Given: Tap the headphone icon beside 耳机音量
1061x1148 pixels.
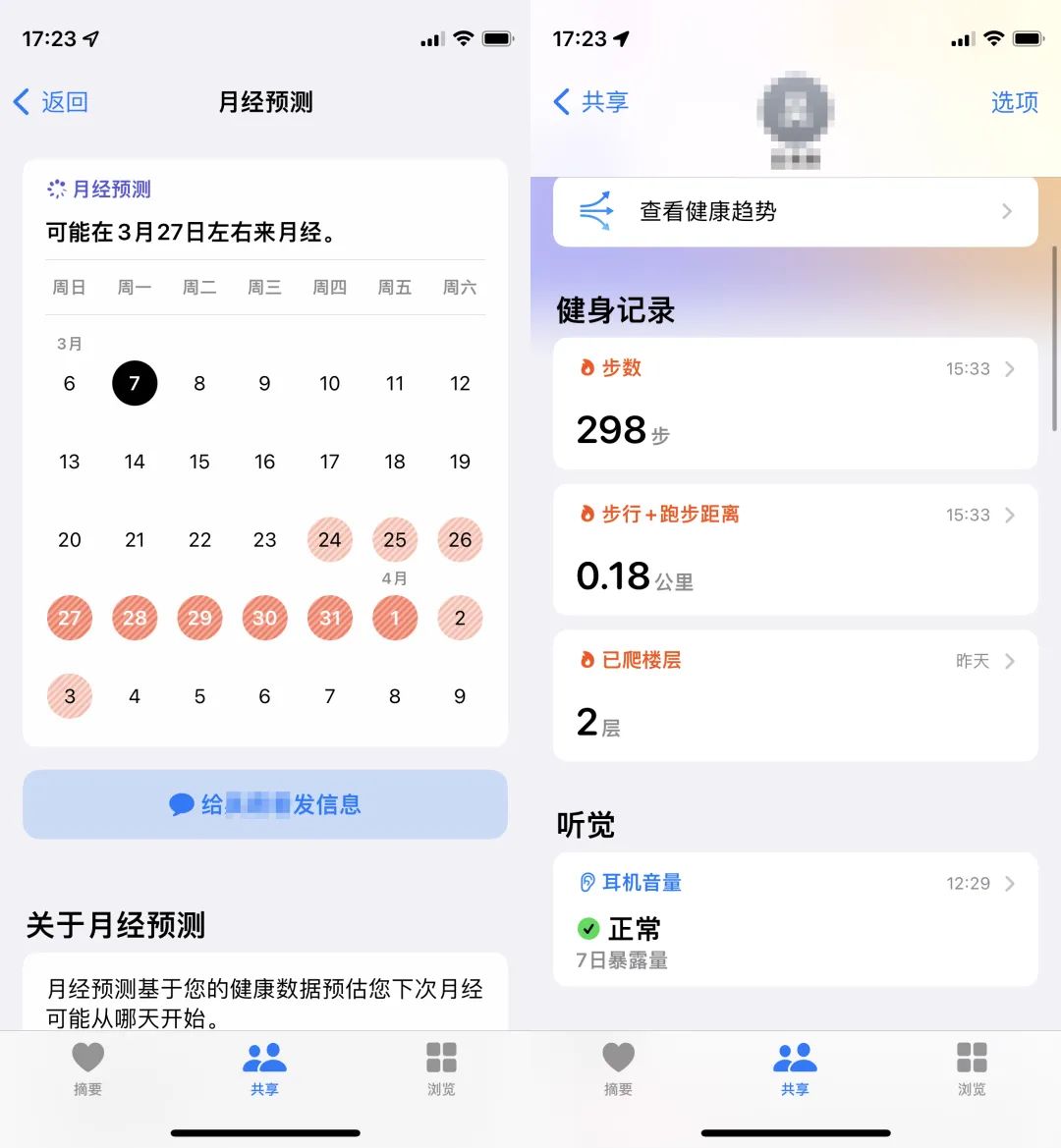Looking at the screenshot, I should pyautogui.click(x=589, y=883).
